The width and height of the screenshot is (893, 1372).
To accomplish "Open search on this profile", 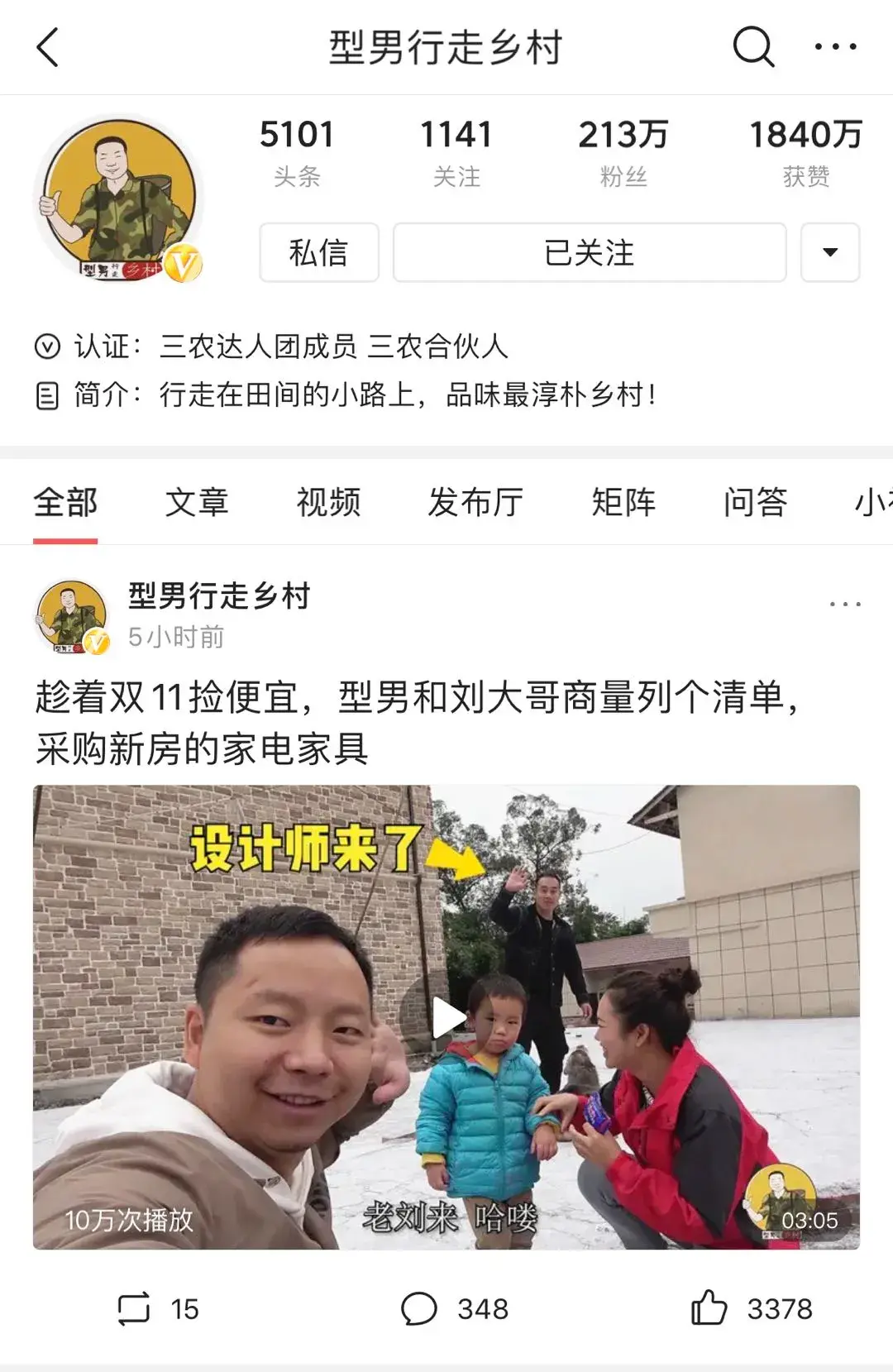I will (x=753, y=46).
